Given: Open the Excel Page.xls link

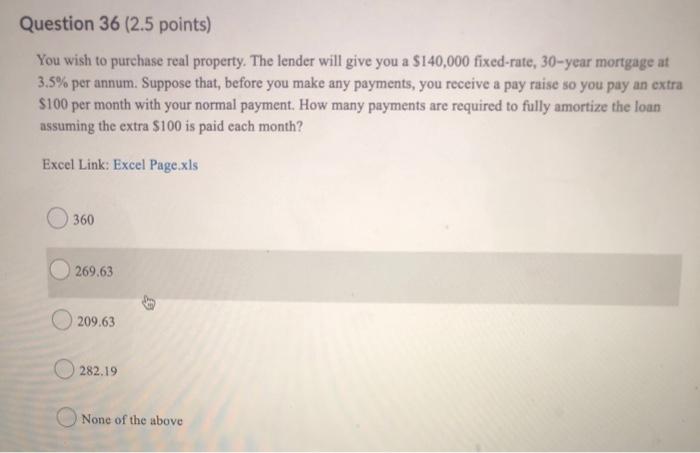Looking at the screenshot, I should [155, 165].
